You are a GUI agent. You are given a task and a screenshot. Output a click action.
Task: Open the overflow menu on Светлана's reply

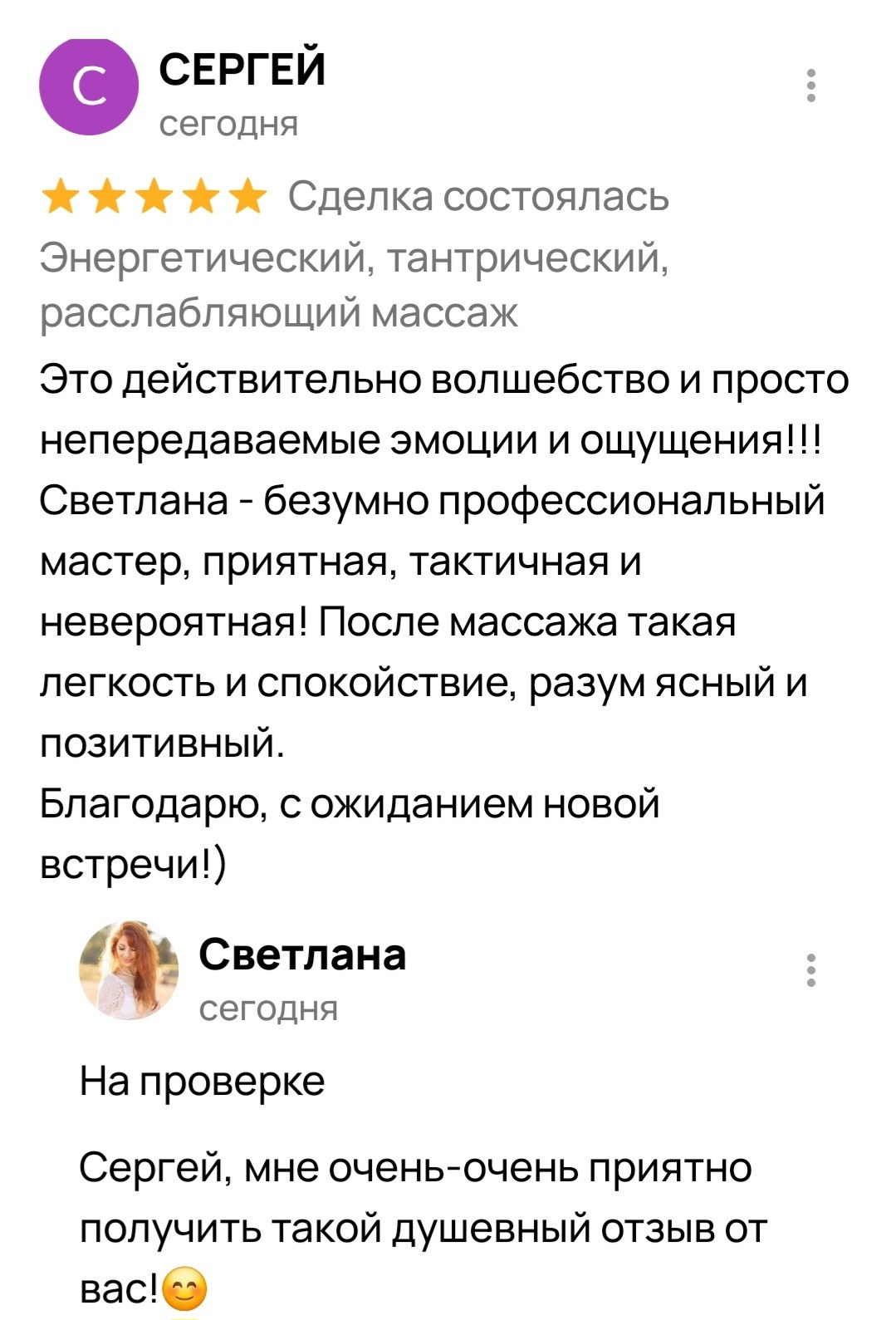pos(811,970)
